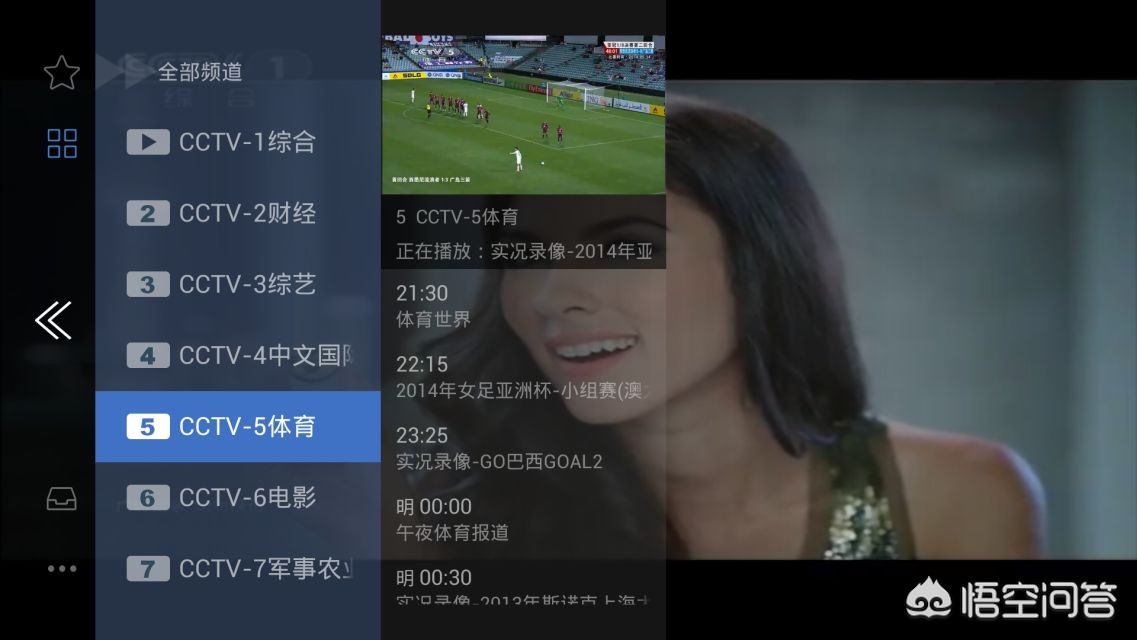Screen dimensions: 1137x640
Task: Collapse the panel with the double-arrow icon
Action: pos(54,320)
